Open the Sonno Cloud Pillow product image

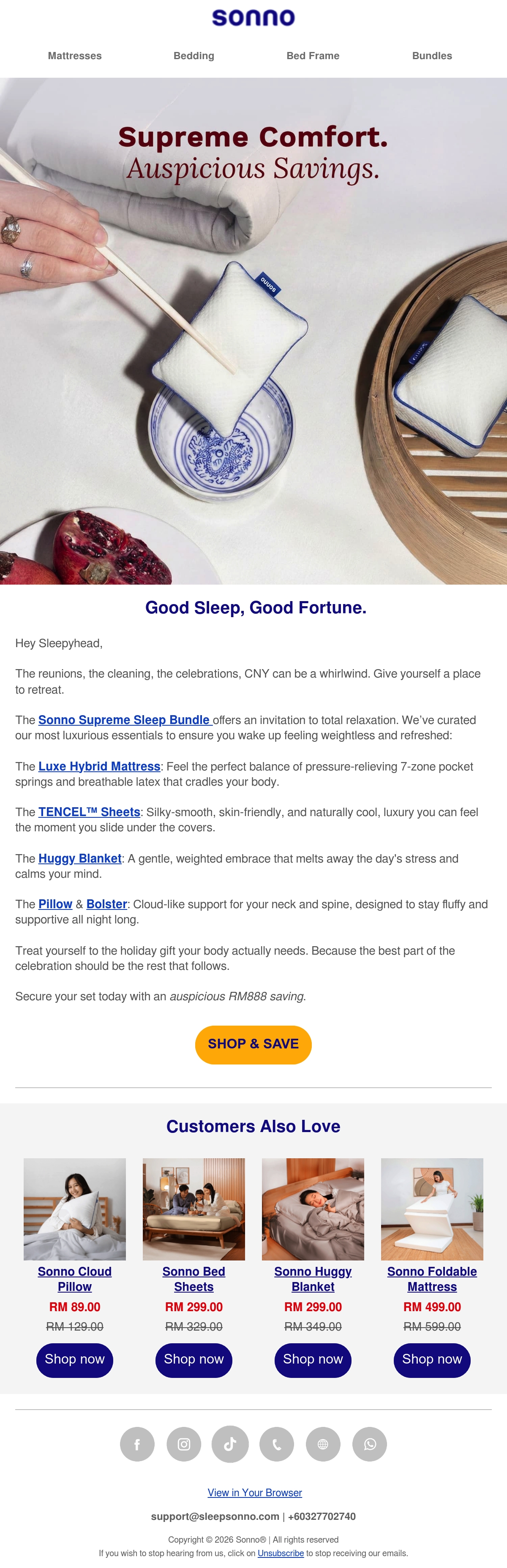click(x=75, y=1209)
